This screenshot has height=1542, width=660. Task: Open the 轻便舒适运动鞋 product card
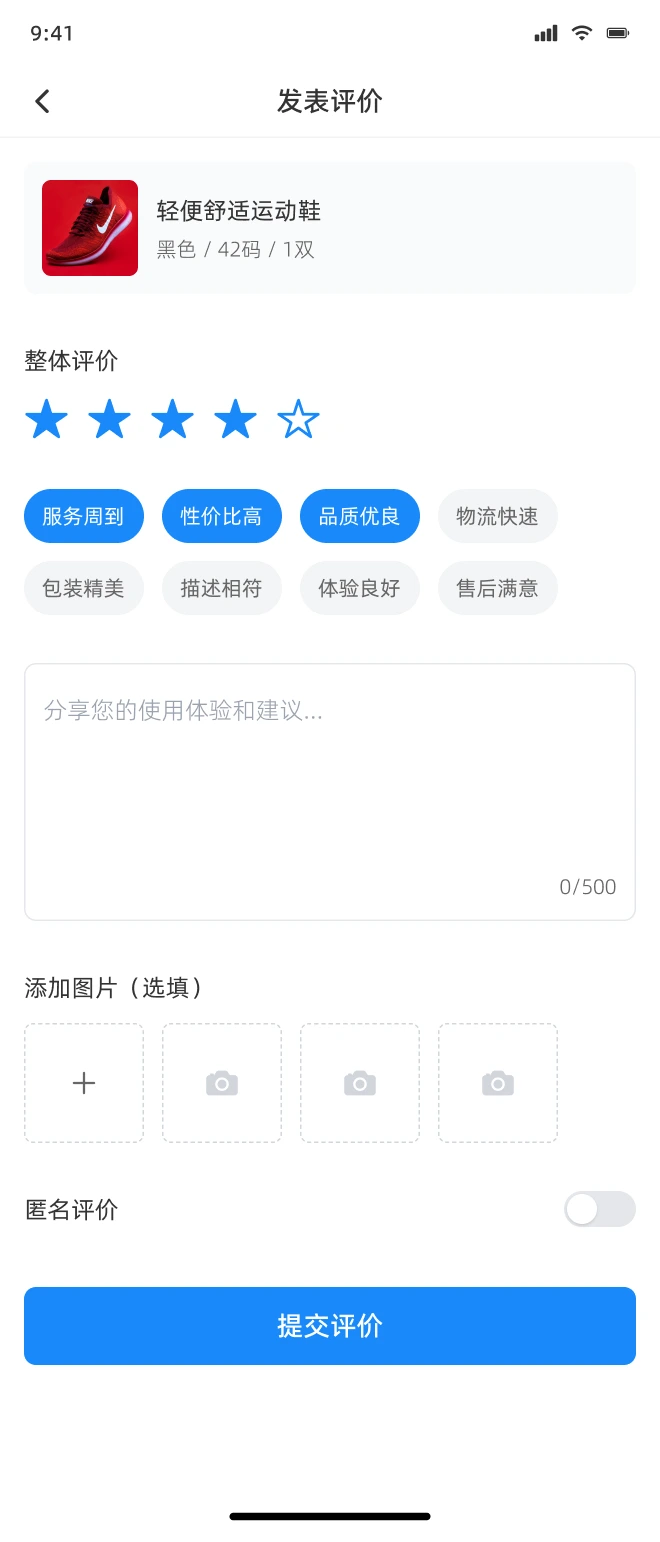[x=330, y=228]
